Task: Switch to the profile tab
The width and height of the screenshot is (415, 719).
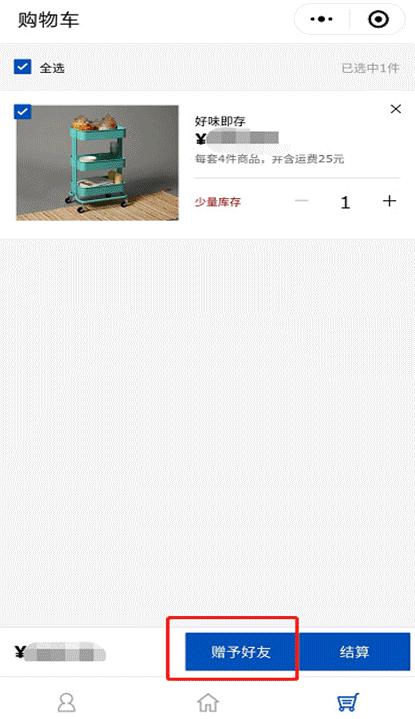Action: [67, 702]
